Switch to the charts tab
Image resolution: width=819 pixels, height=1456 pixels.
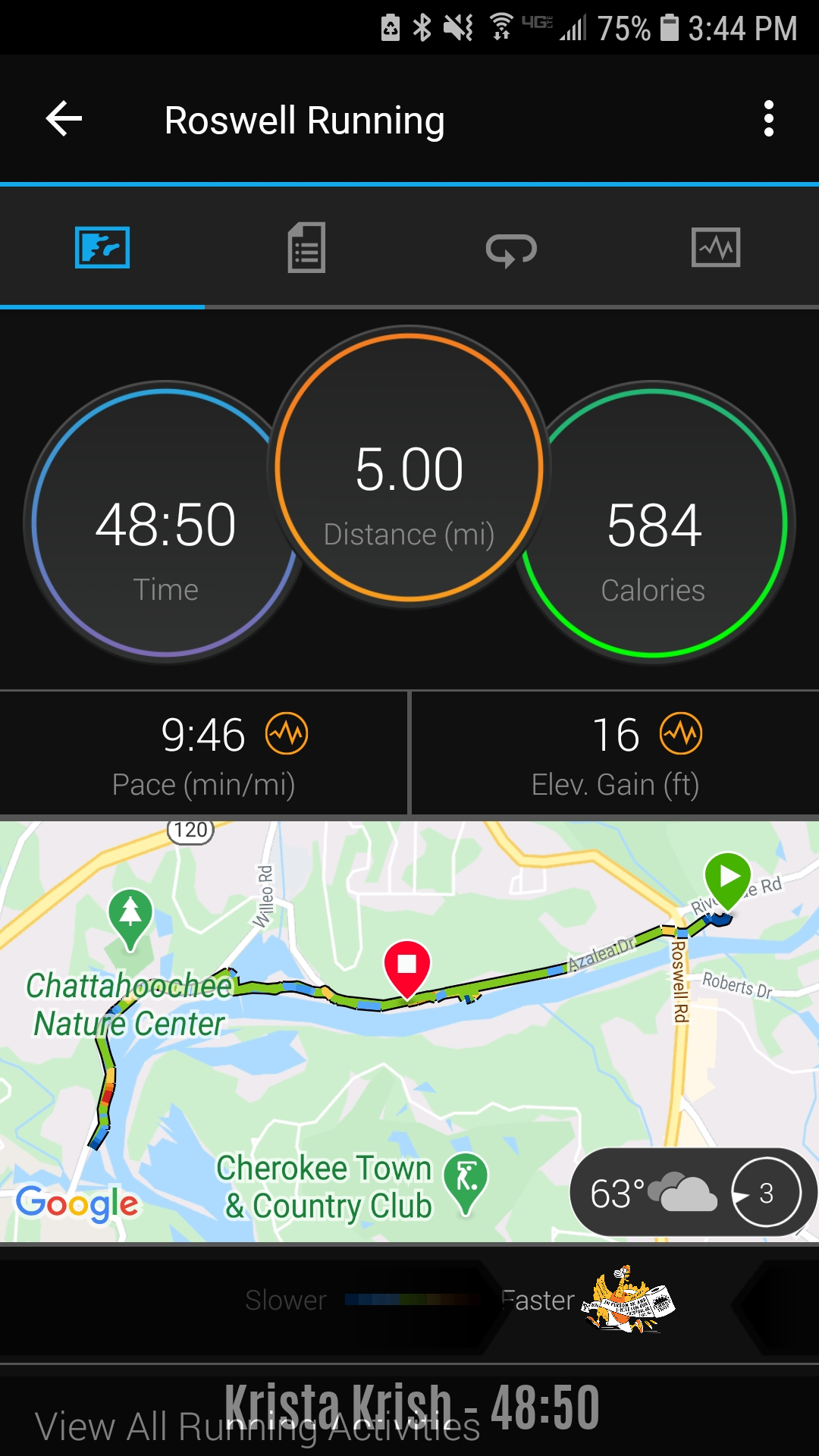(716, 247)
